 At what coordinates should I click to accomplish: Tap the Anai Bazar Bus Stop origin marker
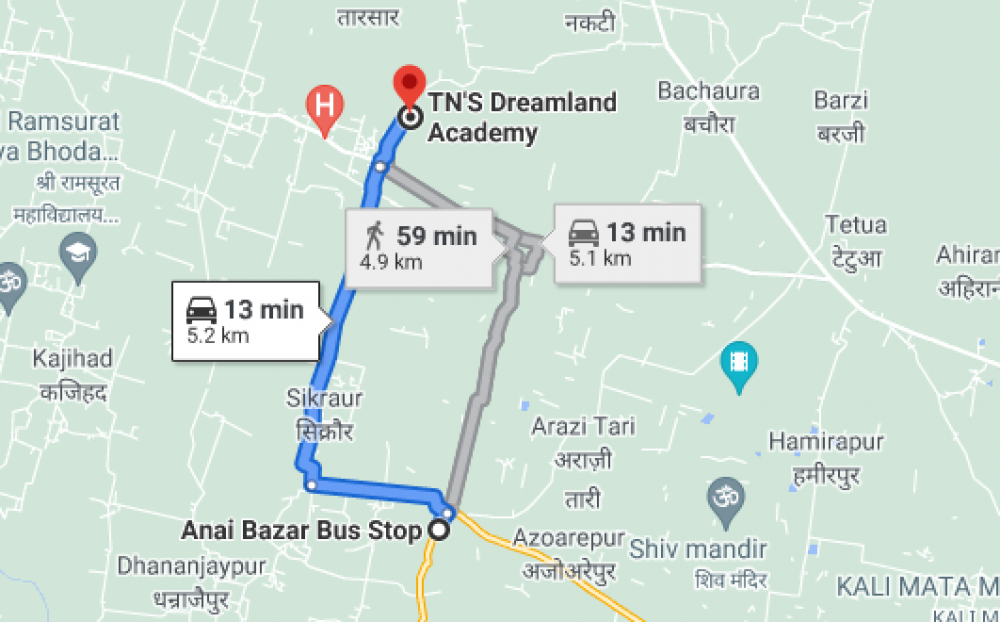[x=438, y=531]
